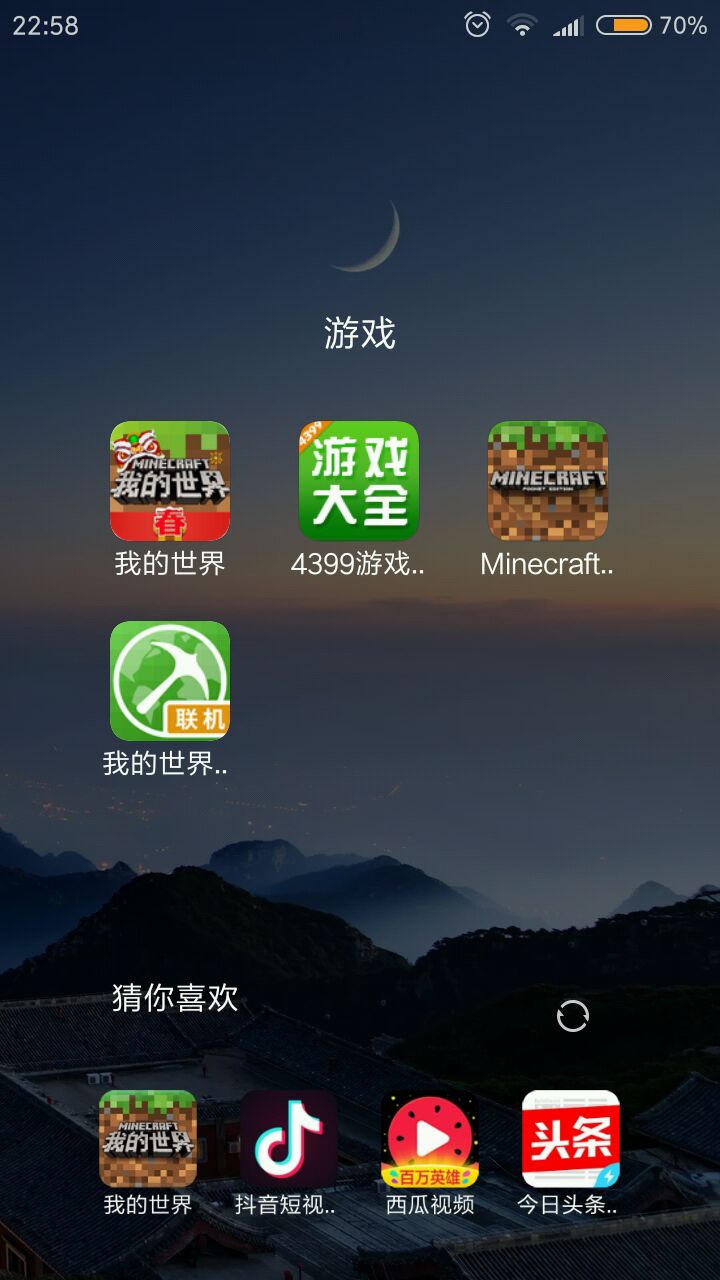Refresh the 猜你喜欢 recommendations

(573, 1017)
